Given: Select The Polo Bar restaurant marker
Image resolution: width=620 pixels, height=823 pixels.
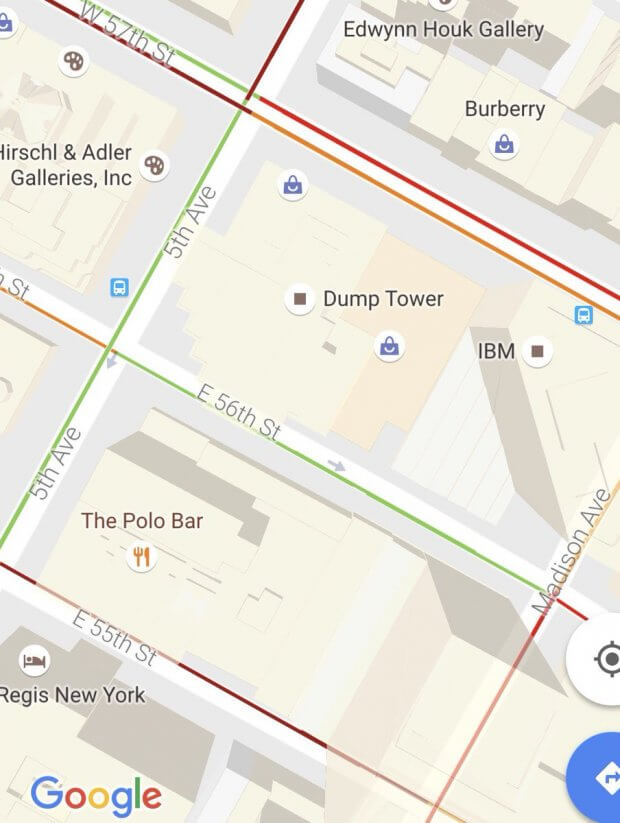Looking at the screenshot, I should [x=142, y=556].
